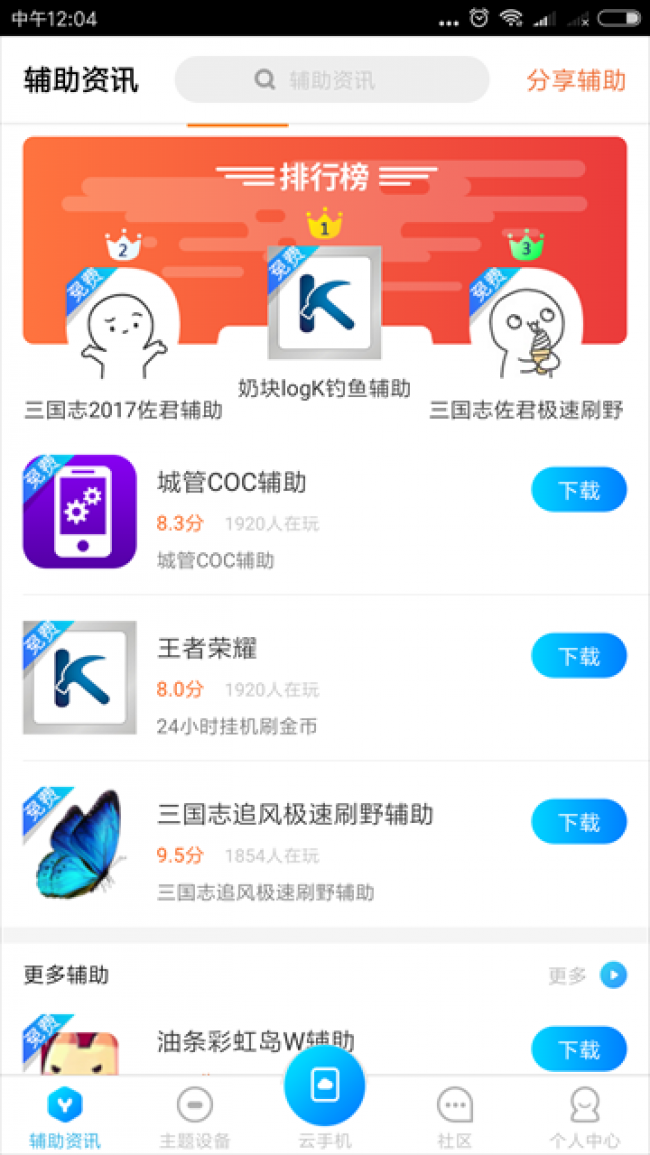The image size is (650, 1155).
Task: Download 城管COC辅助
Action: [x=578, y=490]
